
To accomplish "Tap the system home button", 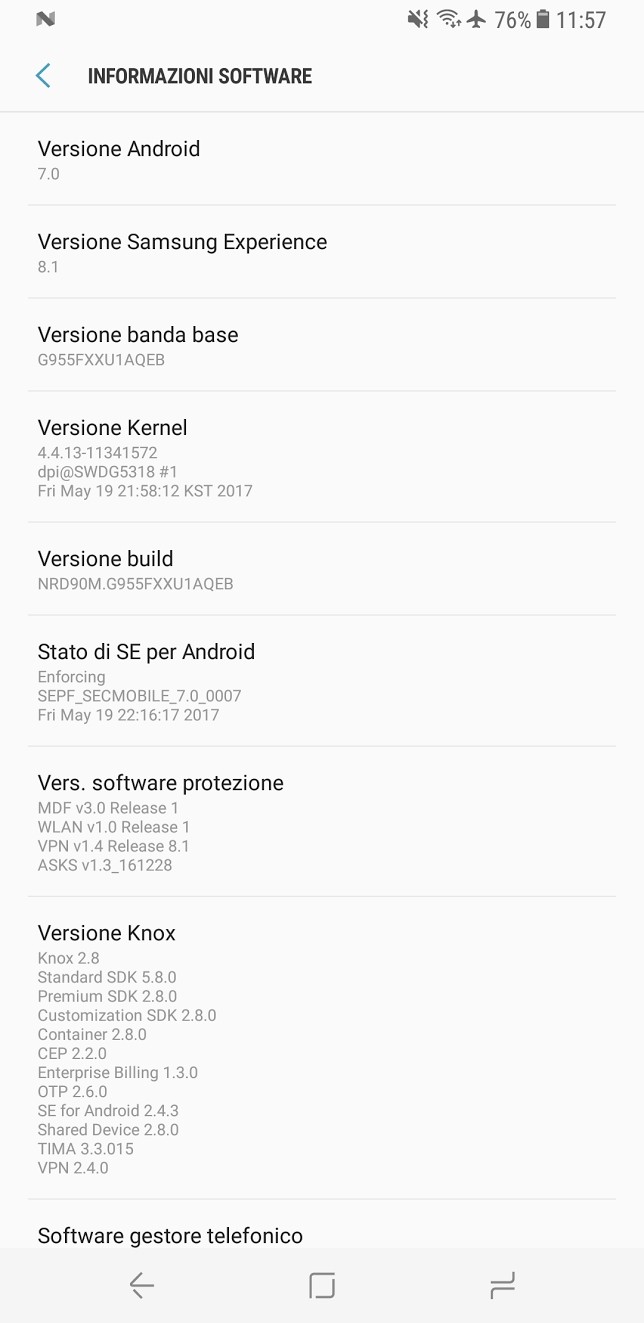I will [322, 1286].
